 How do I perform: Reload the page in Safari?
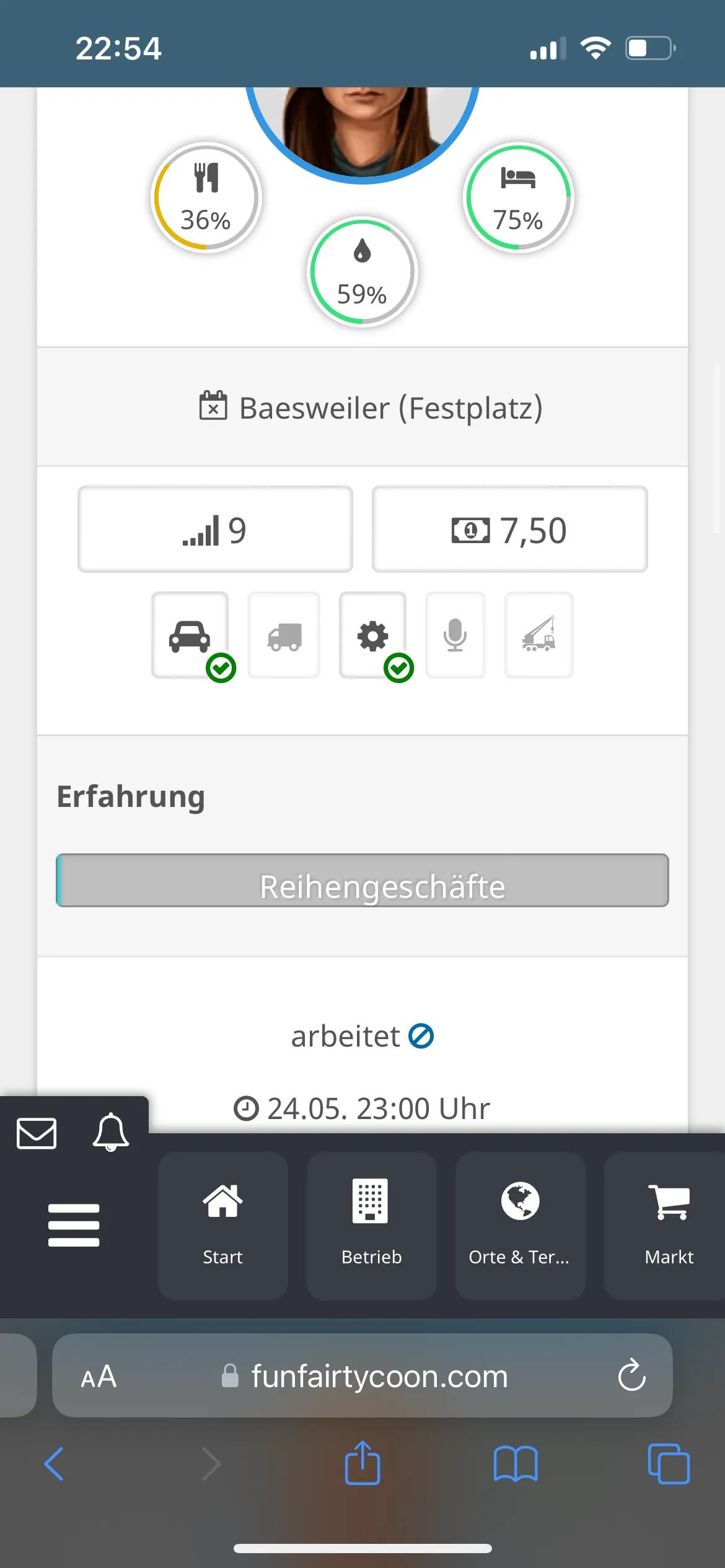631,1375
